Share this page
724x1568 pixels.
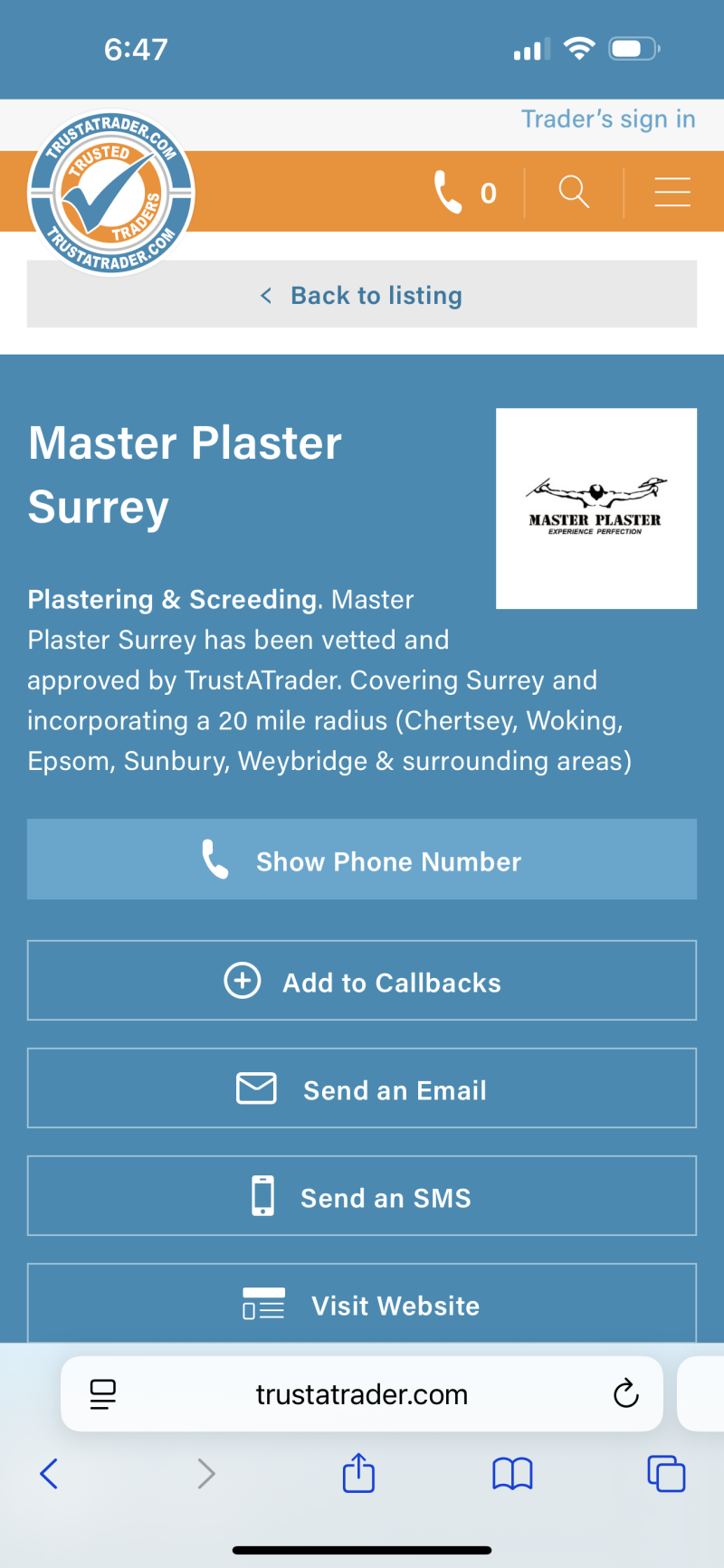[x=358, y=1473]
